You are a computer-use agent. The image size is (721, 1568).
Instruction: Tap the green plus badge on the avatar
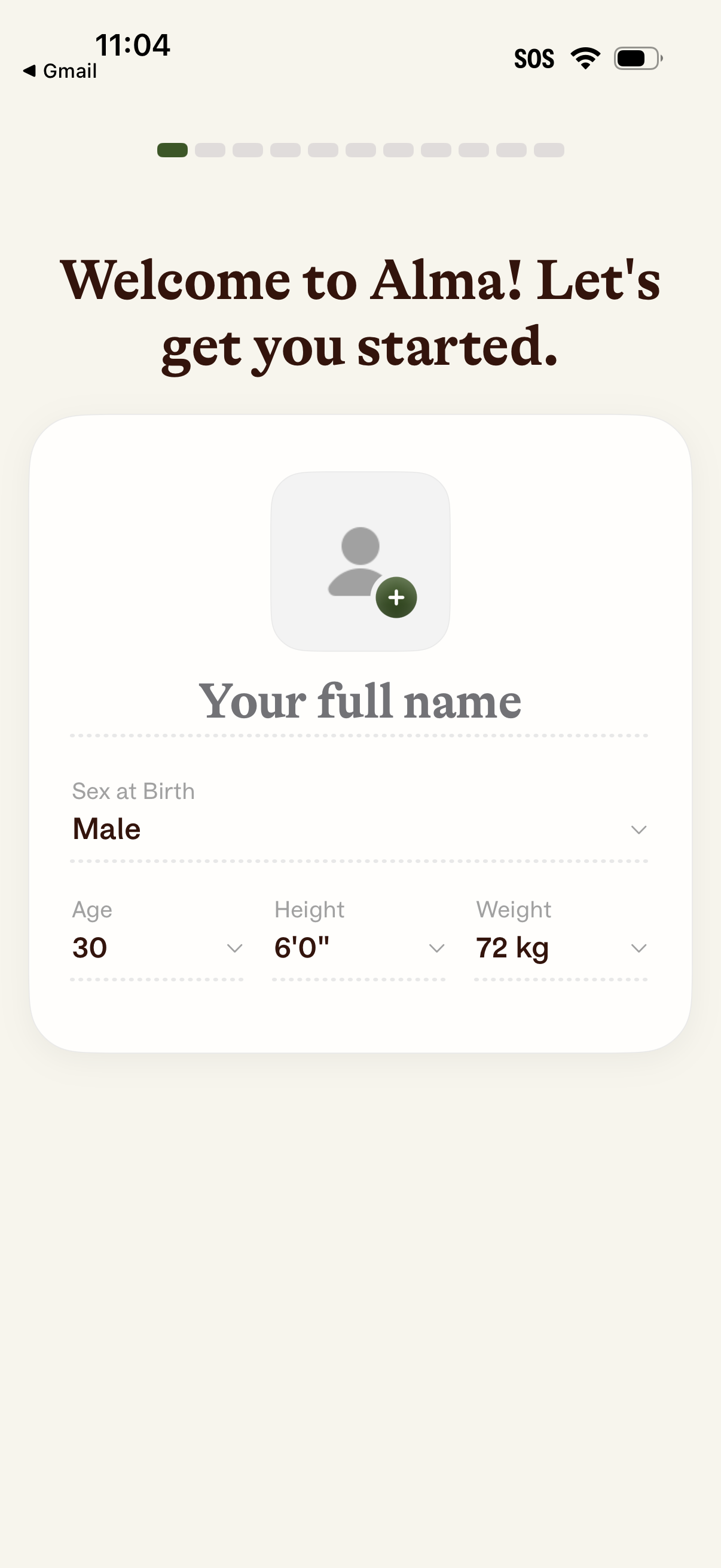(x=397, y=597)
